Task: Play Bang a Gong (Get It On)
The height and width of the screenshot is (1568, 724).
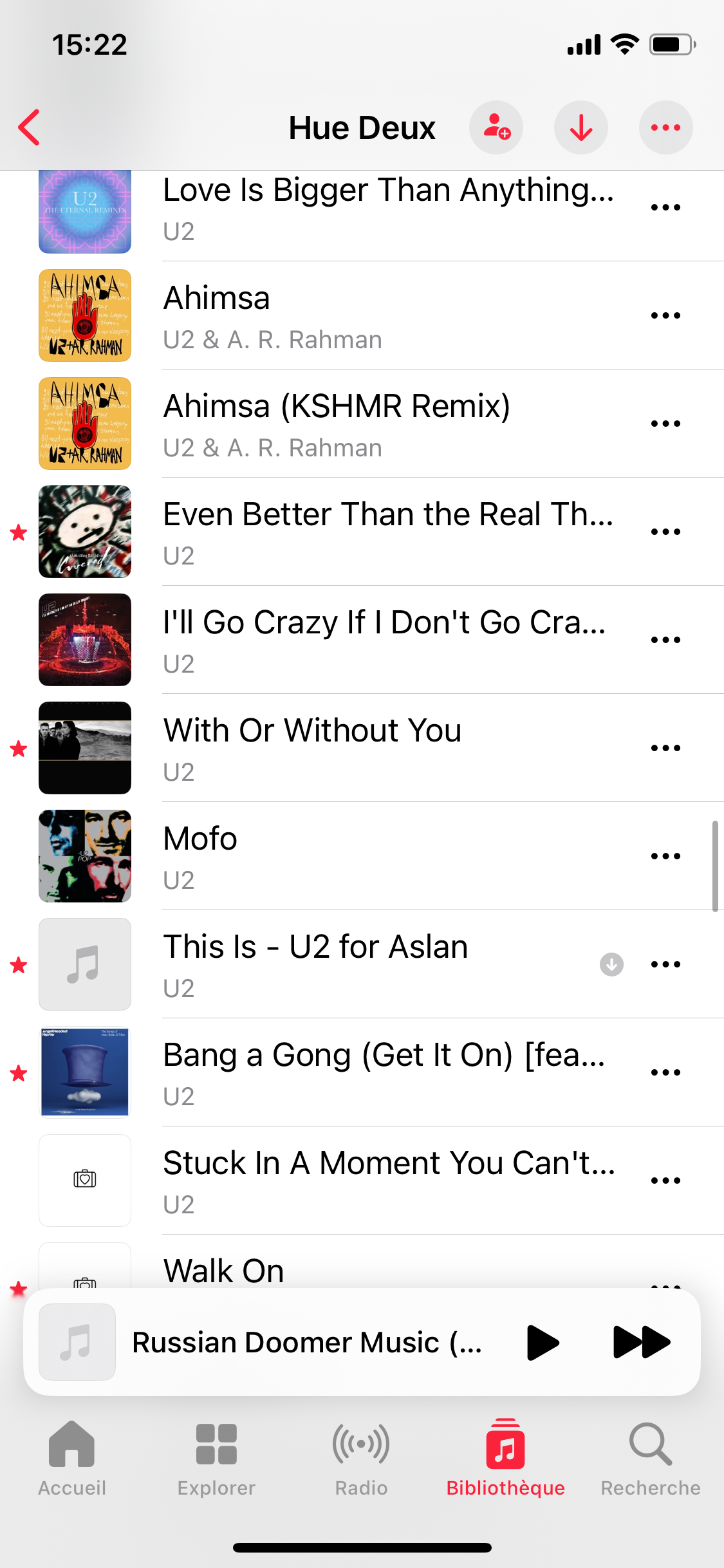Action: point(380,1072)
